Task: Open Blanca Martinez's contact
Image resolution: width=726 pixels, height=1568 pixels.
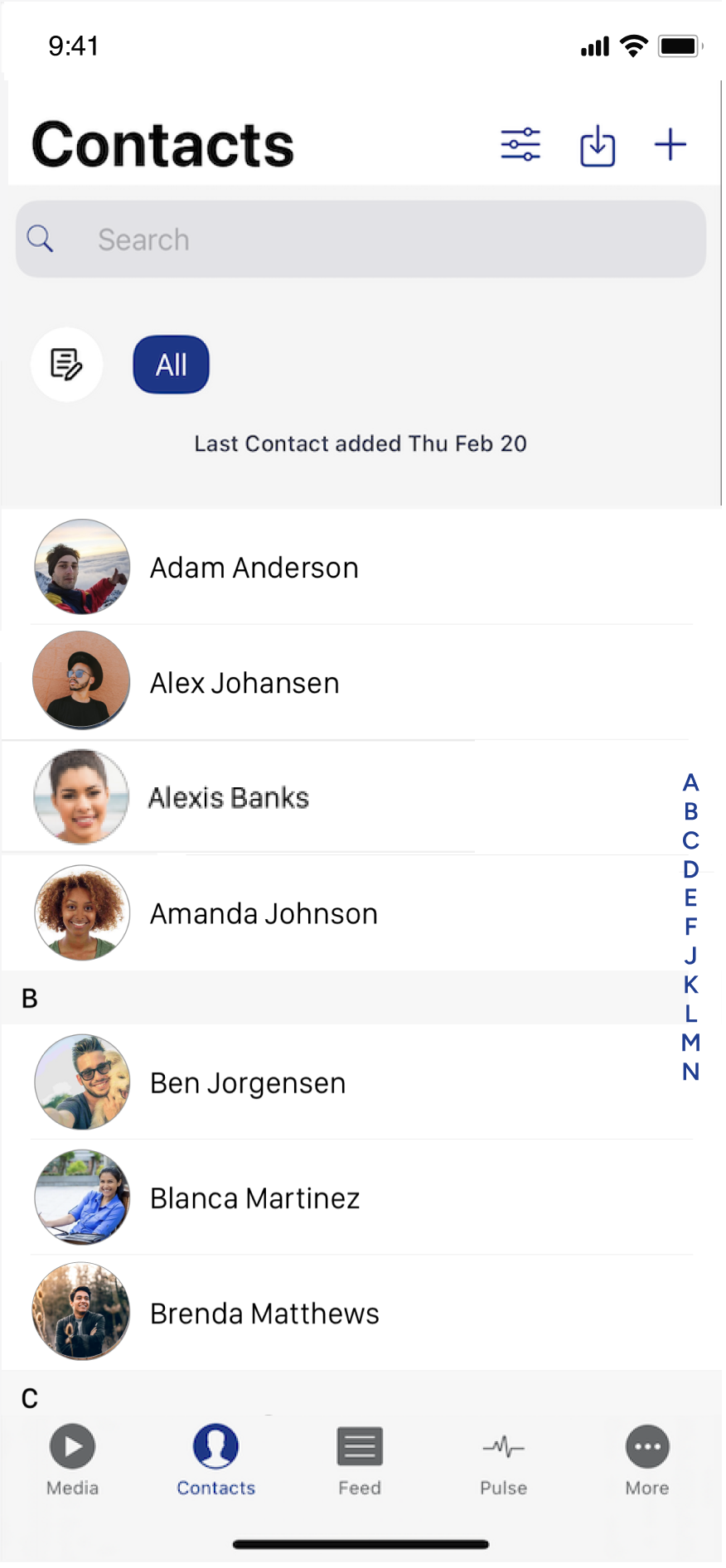Action: [254, 1198]
